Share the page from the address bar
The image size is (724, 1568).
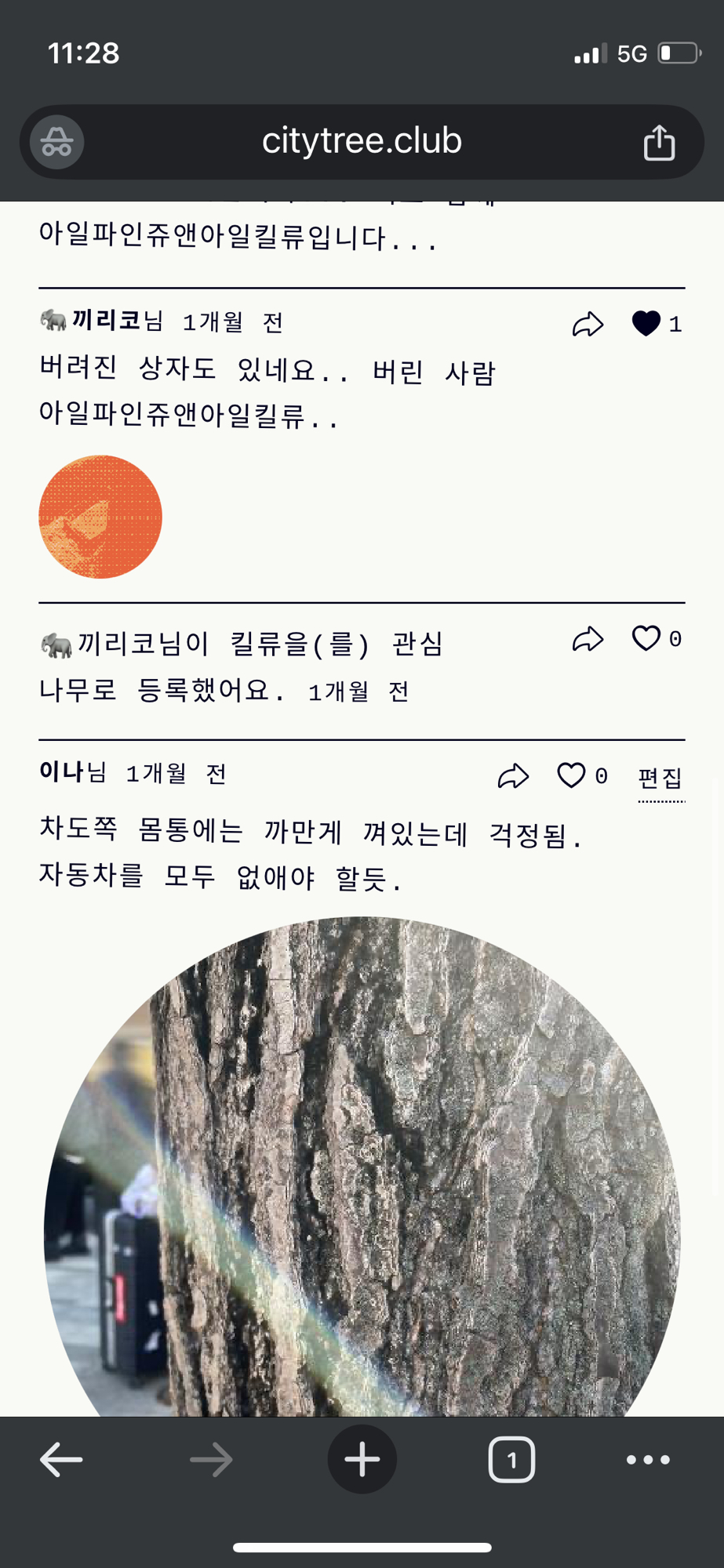click(x=659, y=143)
